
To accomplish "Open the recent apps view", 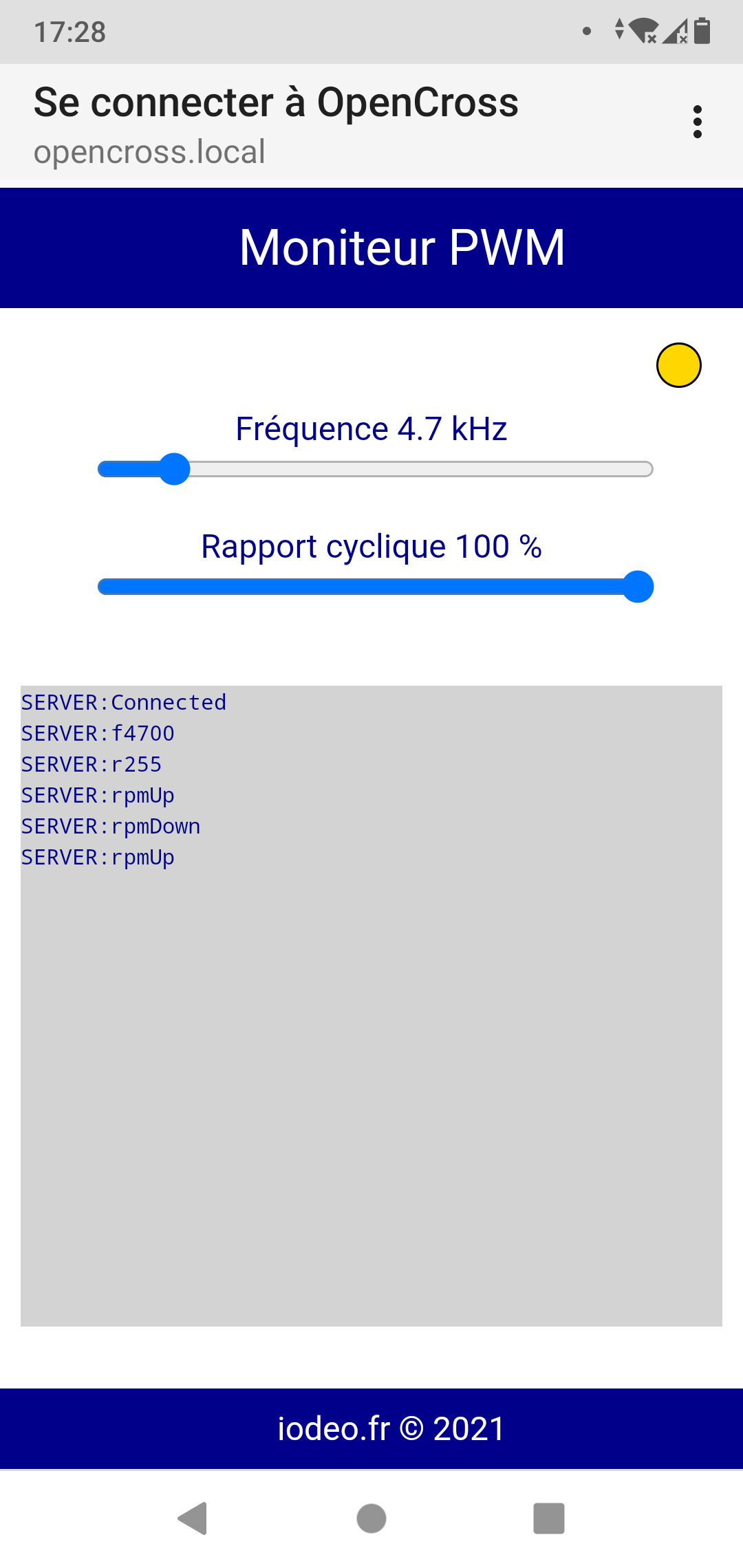I will pyautogui.click(x=549, y=1518).
